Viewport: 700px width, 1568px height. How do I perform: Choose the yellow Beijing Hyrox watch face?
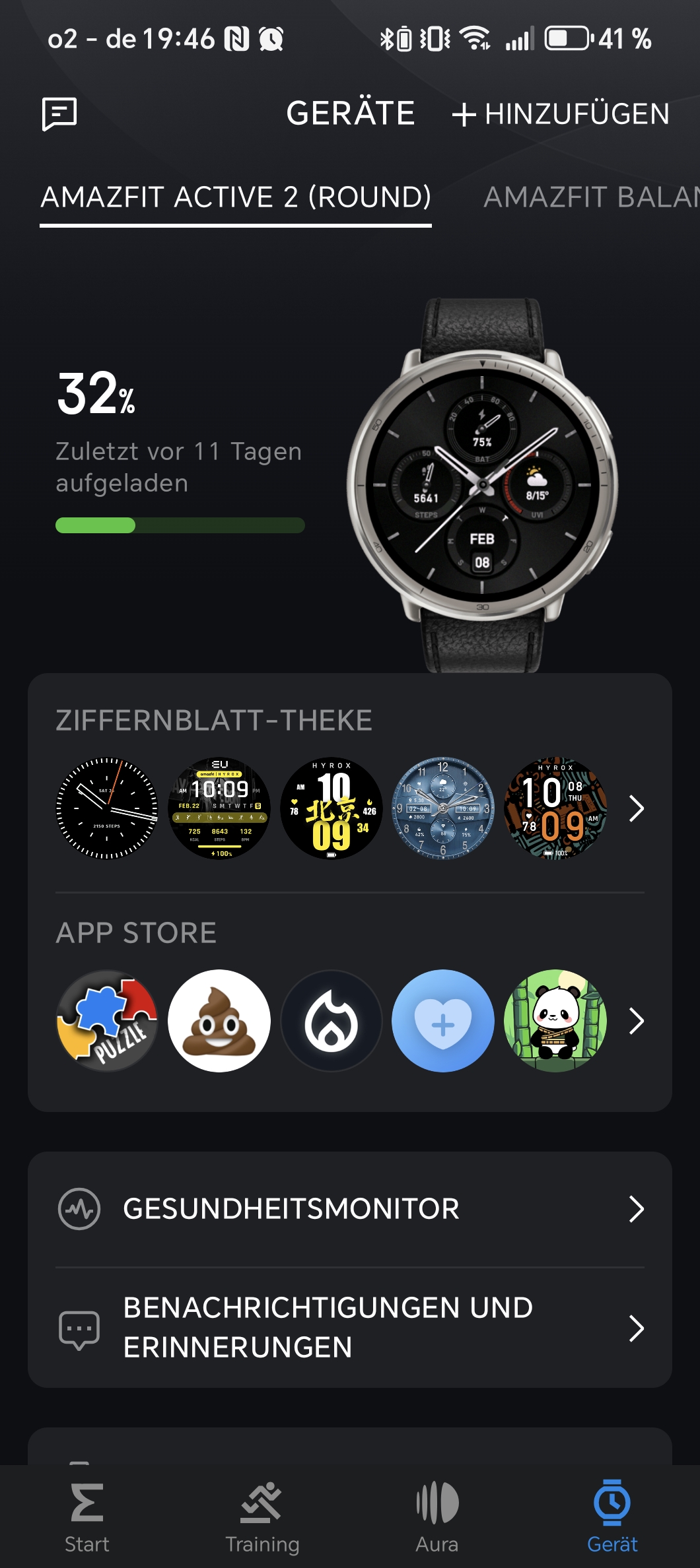click(x=332, y=808)
